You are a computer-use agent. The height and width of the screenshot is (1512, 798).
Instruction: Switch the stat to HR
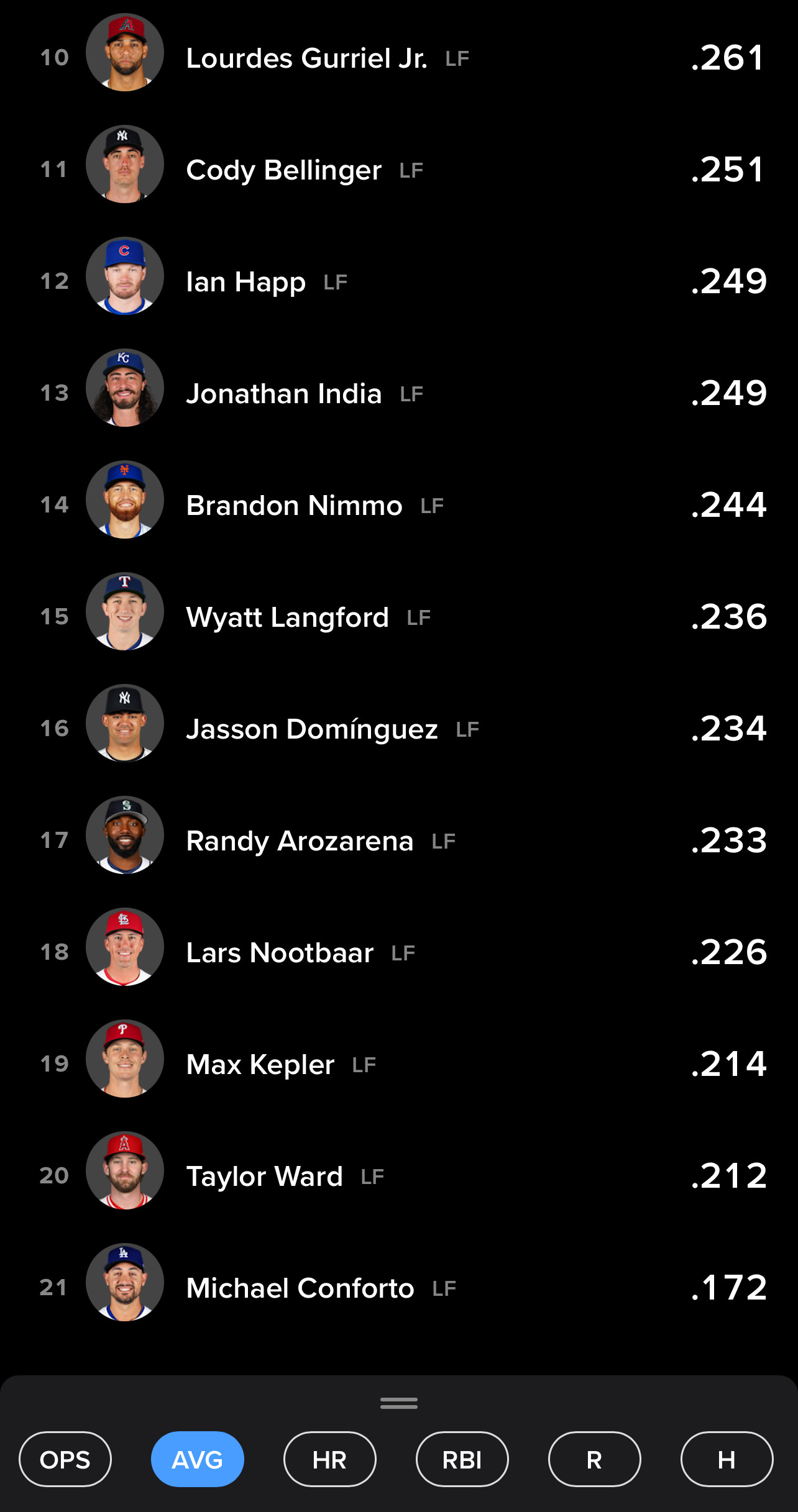coord(330,1459)
